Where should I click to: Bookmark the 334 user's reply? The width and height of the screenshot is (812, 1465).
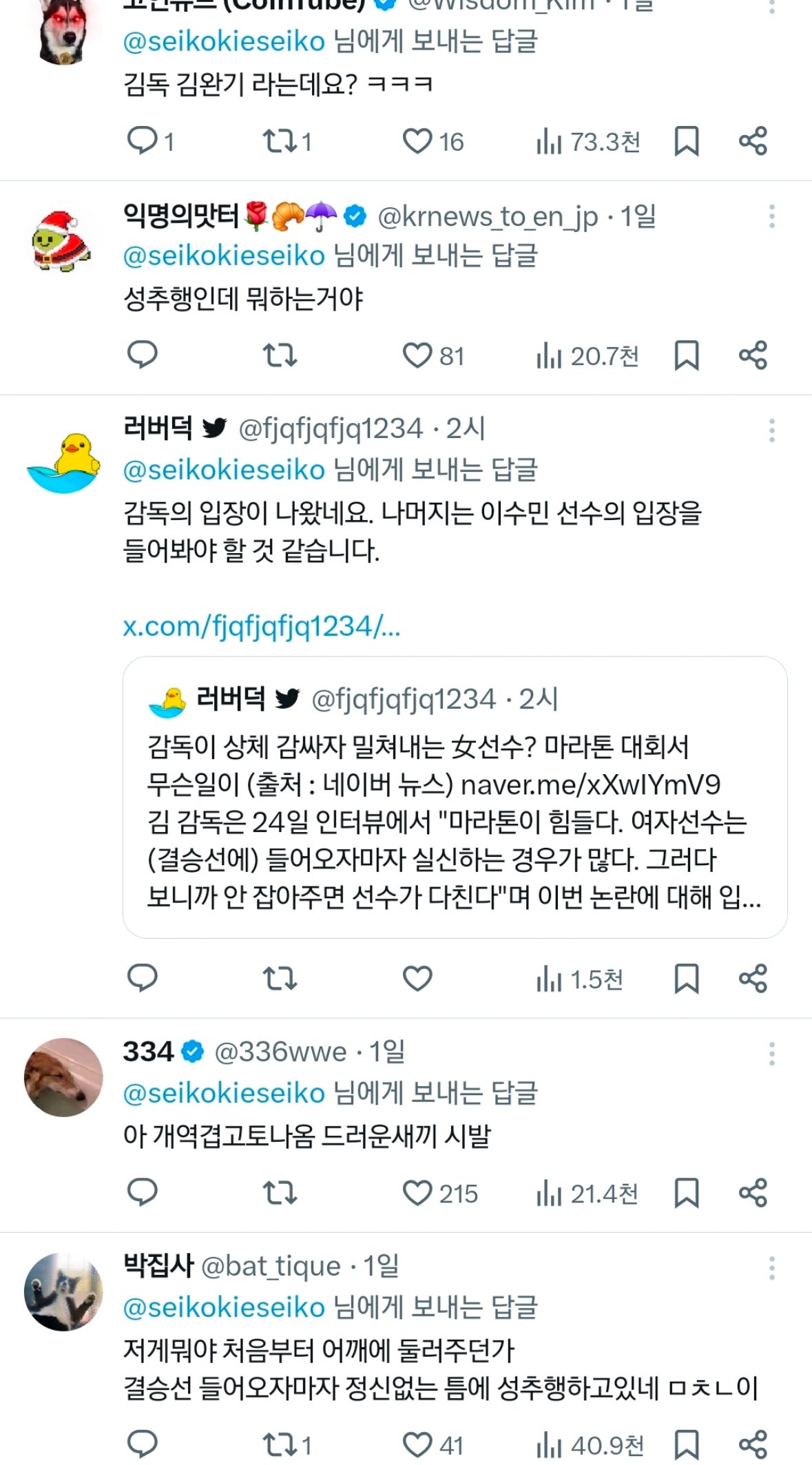[686, 1192]
